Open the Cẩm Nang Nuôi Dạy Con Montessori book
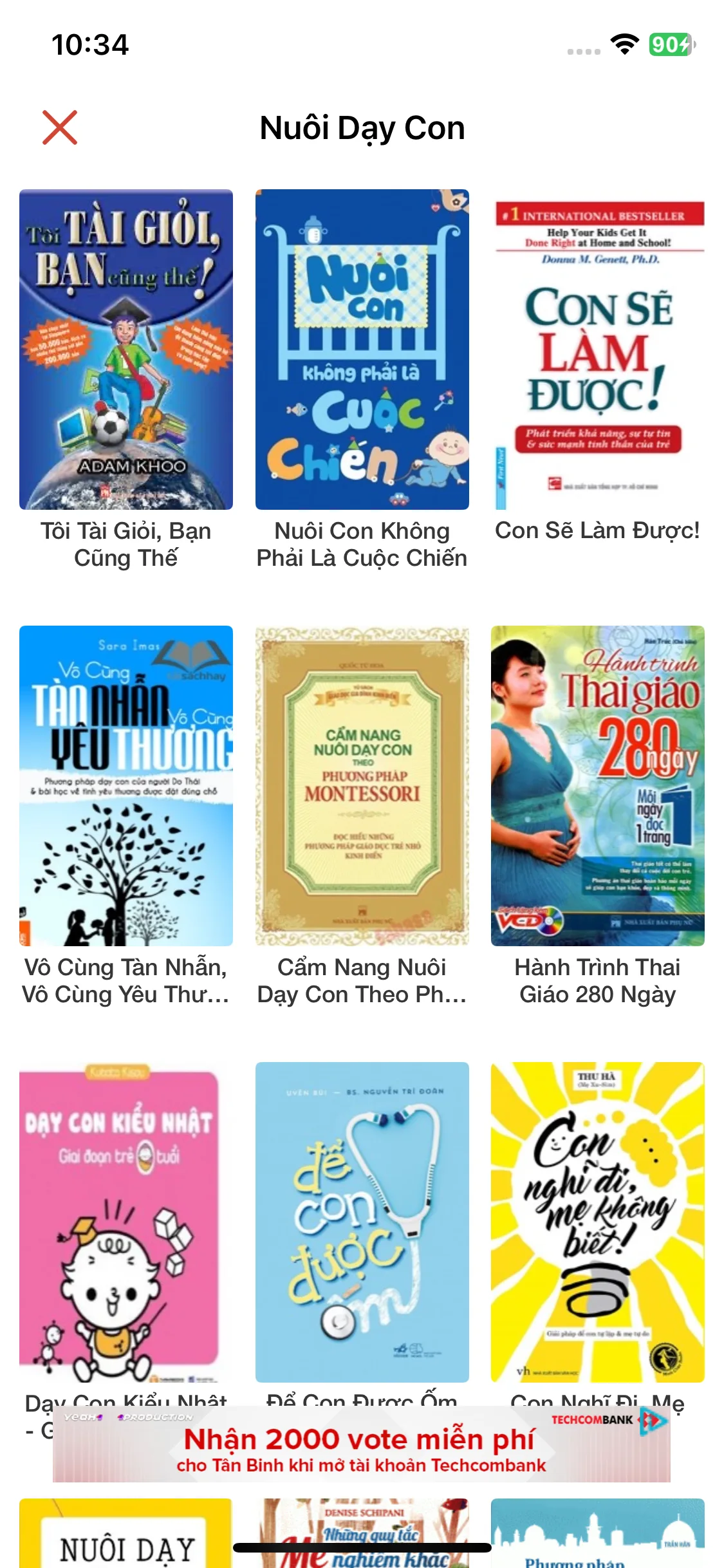 click(x=362, y=785)
